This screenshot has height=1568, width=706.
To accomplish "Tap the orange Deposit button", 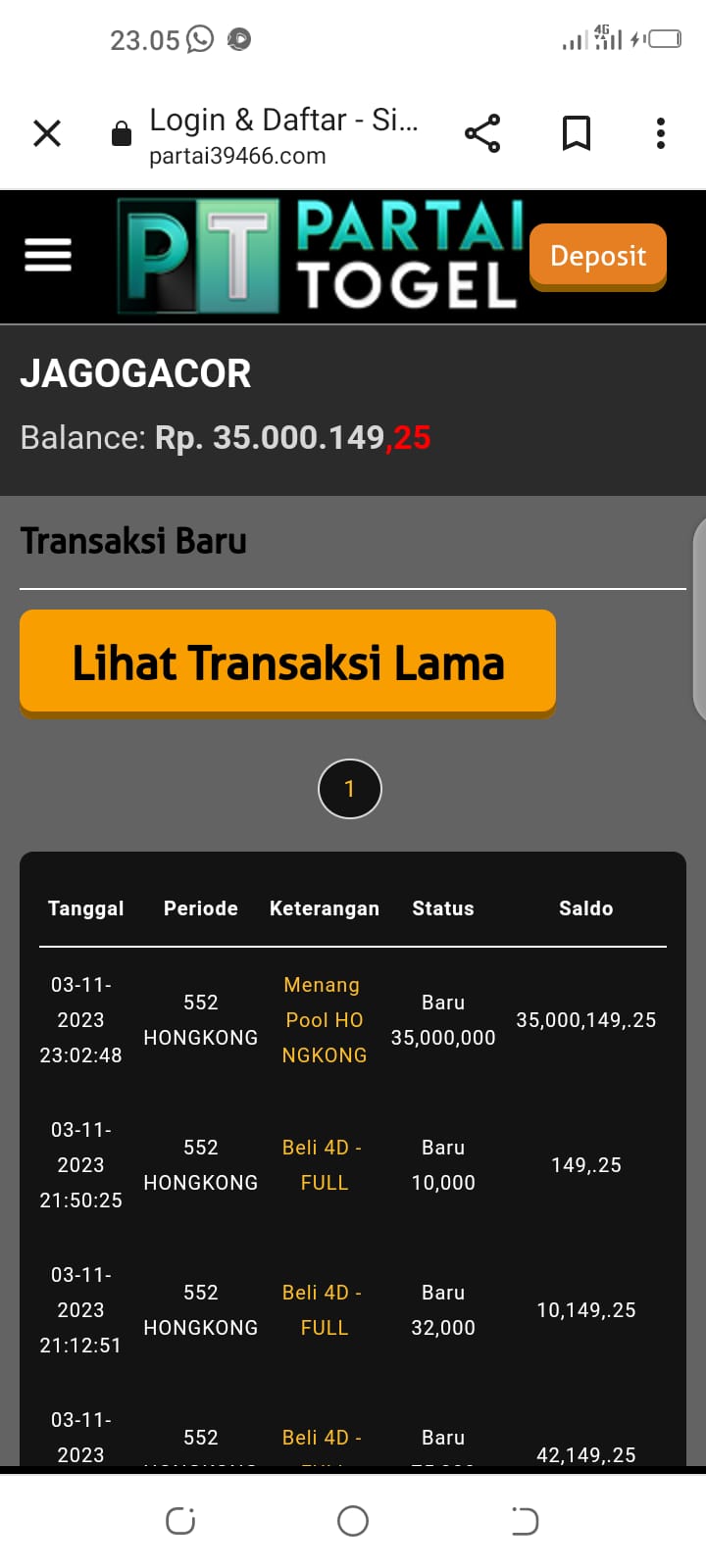I will coord(598,256).
